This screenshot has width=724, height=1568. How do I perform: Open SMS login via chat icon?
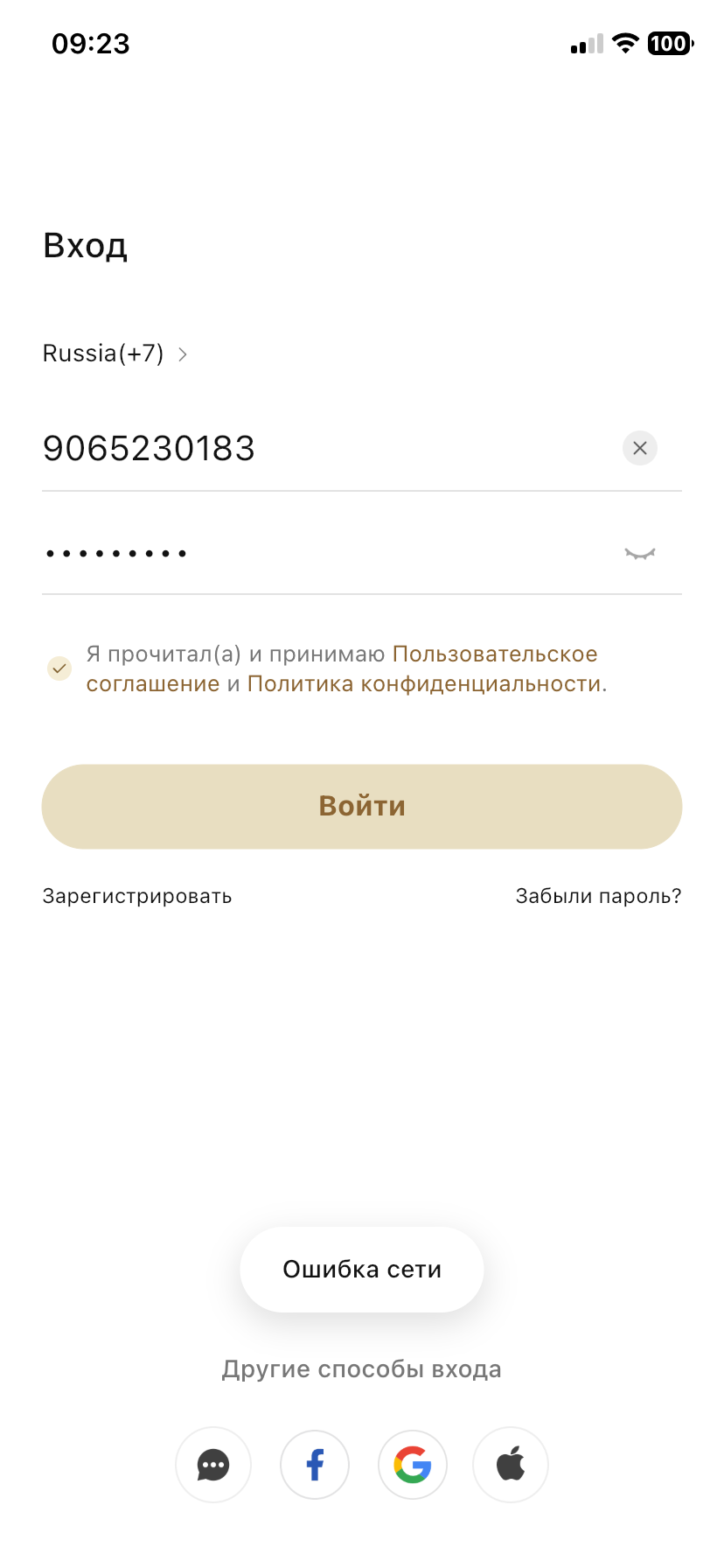[x=213, y=1465]
